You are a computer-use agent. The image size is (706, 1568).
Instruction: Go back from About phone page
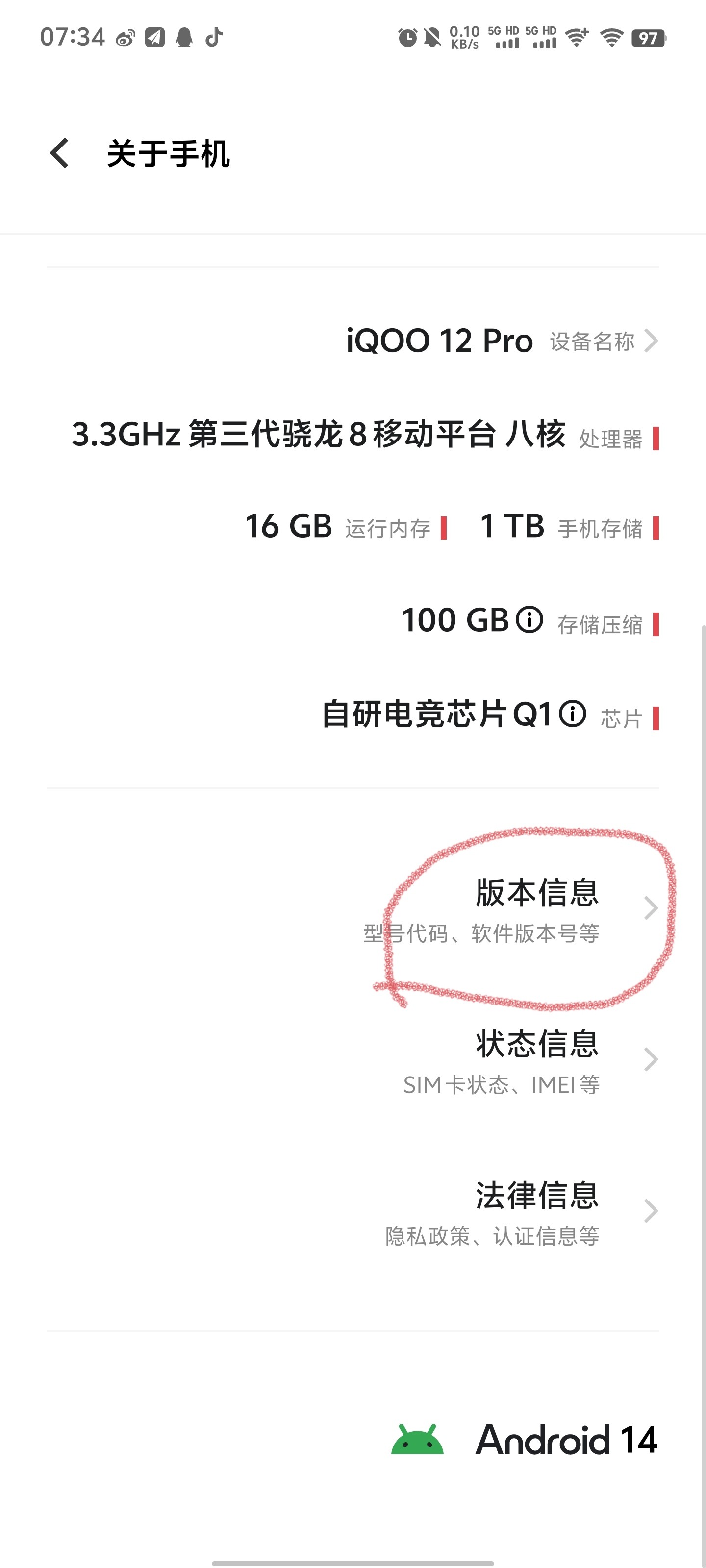(x=60, y=153)
